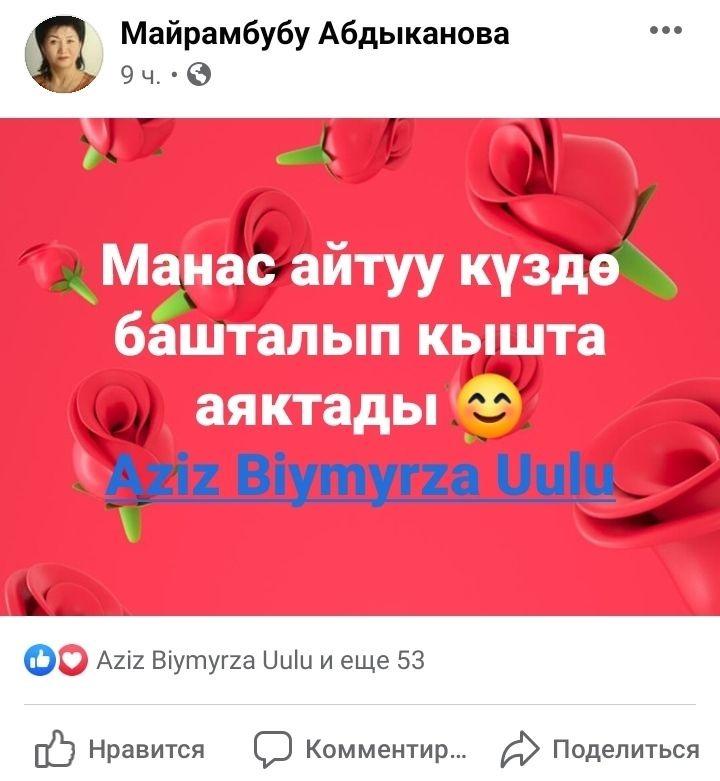Share the post via Поделиться
Image resolution: width=720 pixels, height=781 pixels.
(600, 749)
